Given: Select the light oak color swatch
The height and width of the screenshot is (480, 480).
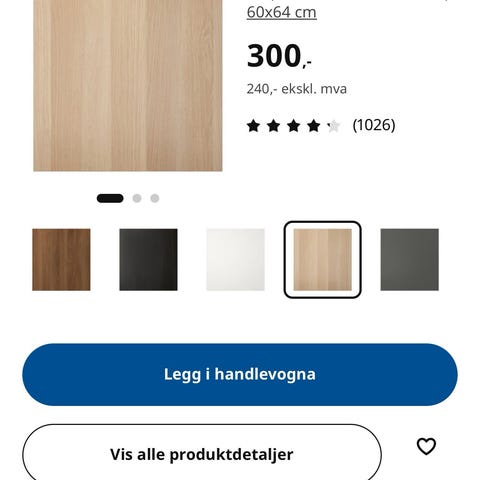Looking at the screenshot, I should [x=323, y=260].
